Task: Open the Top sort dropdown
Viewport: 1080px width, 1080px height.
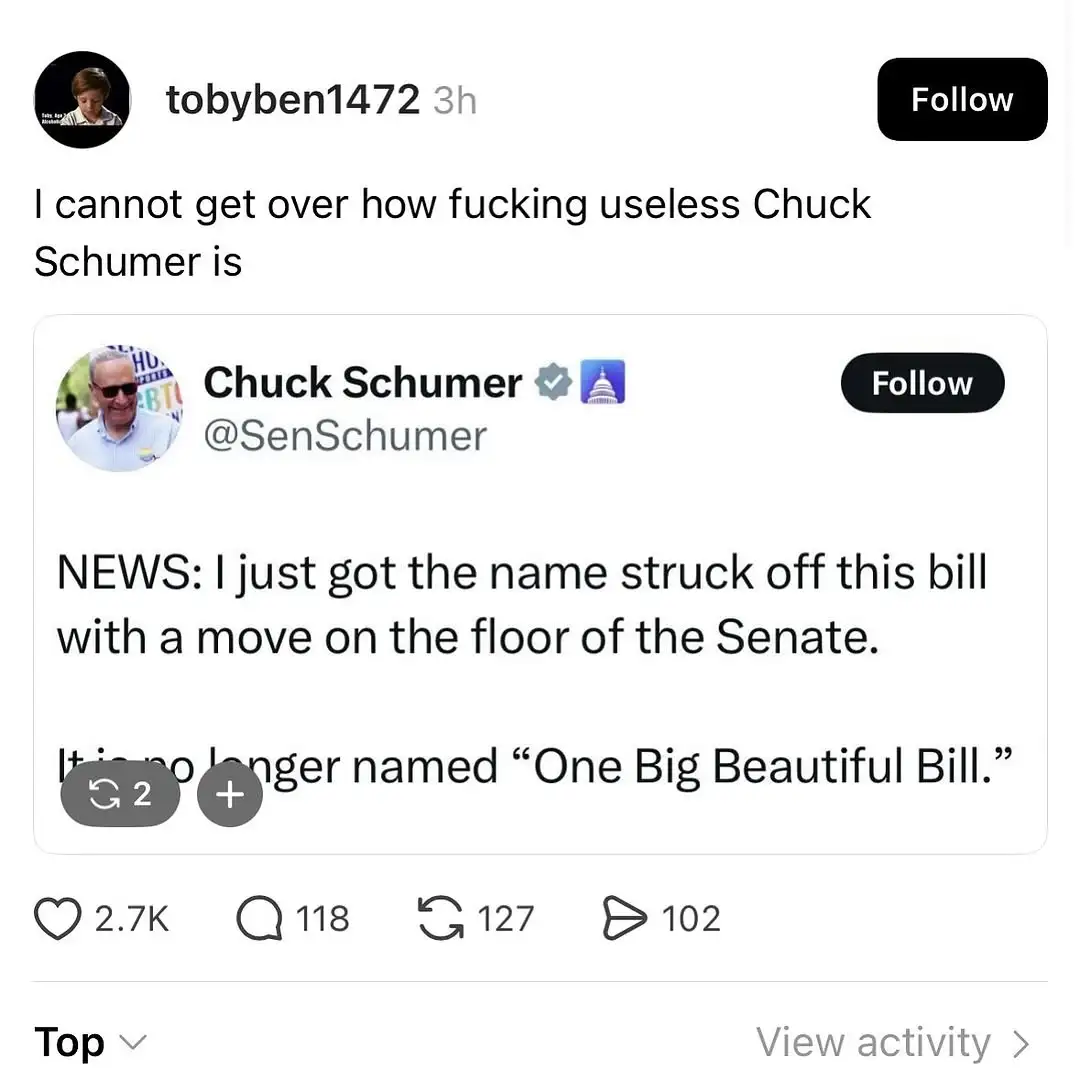Action: (x=88, y=1043)
